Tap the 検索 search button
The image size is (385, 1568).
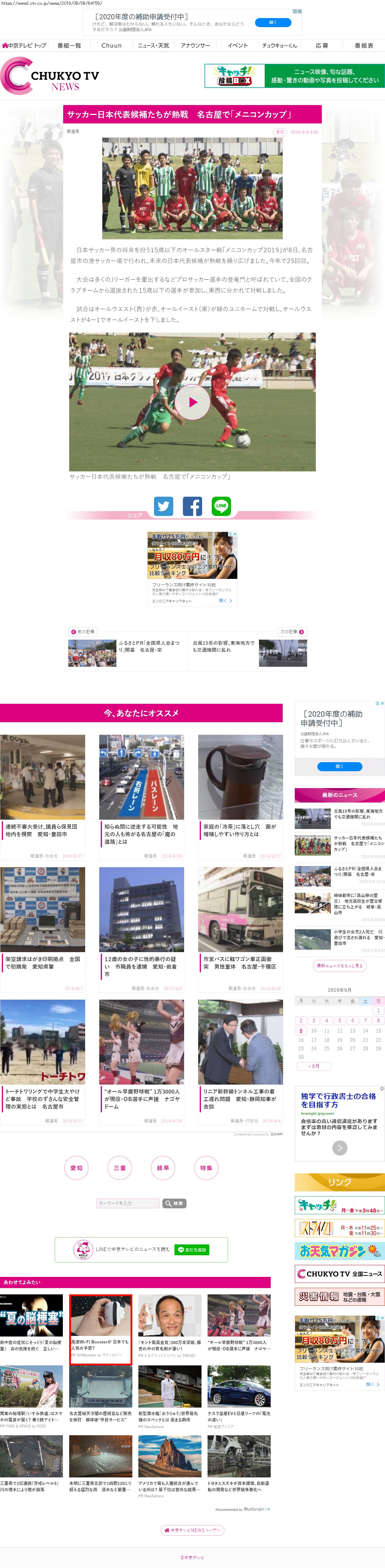point(174,1203)
